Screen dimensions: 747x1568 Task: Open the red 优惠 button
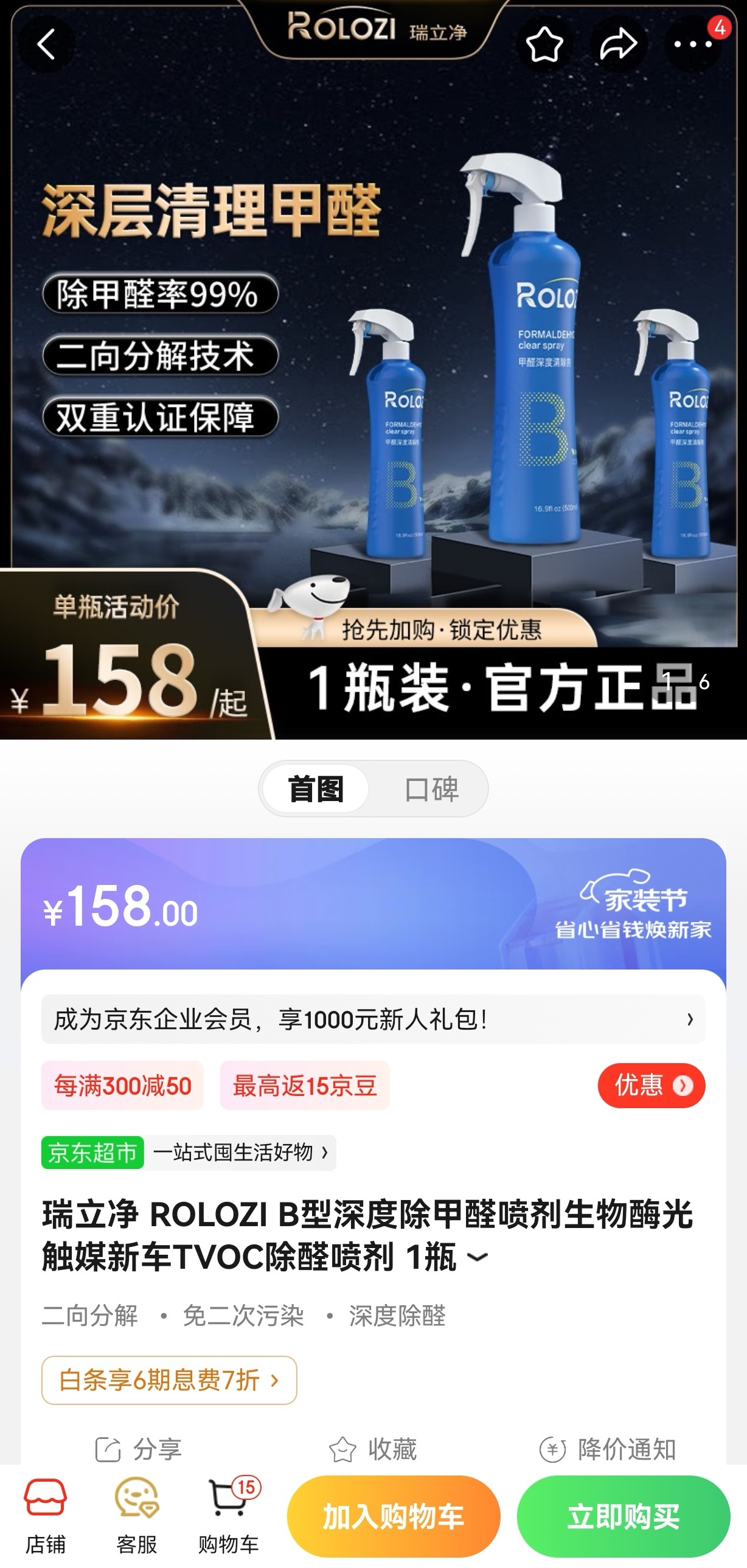(651, 1085)
